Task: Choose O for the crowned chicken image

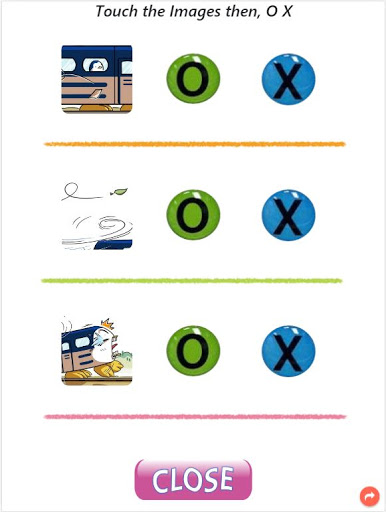Action: 193,351
